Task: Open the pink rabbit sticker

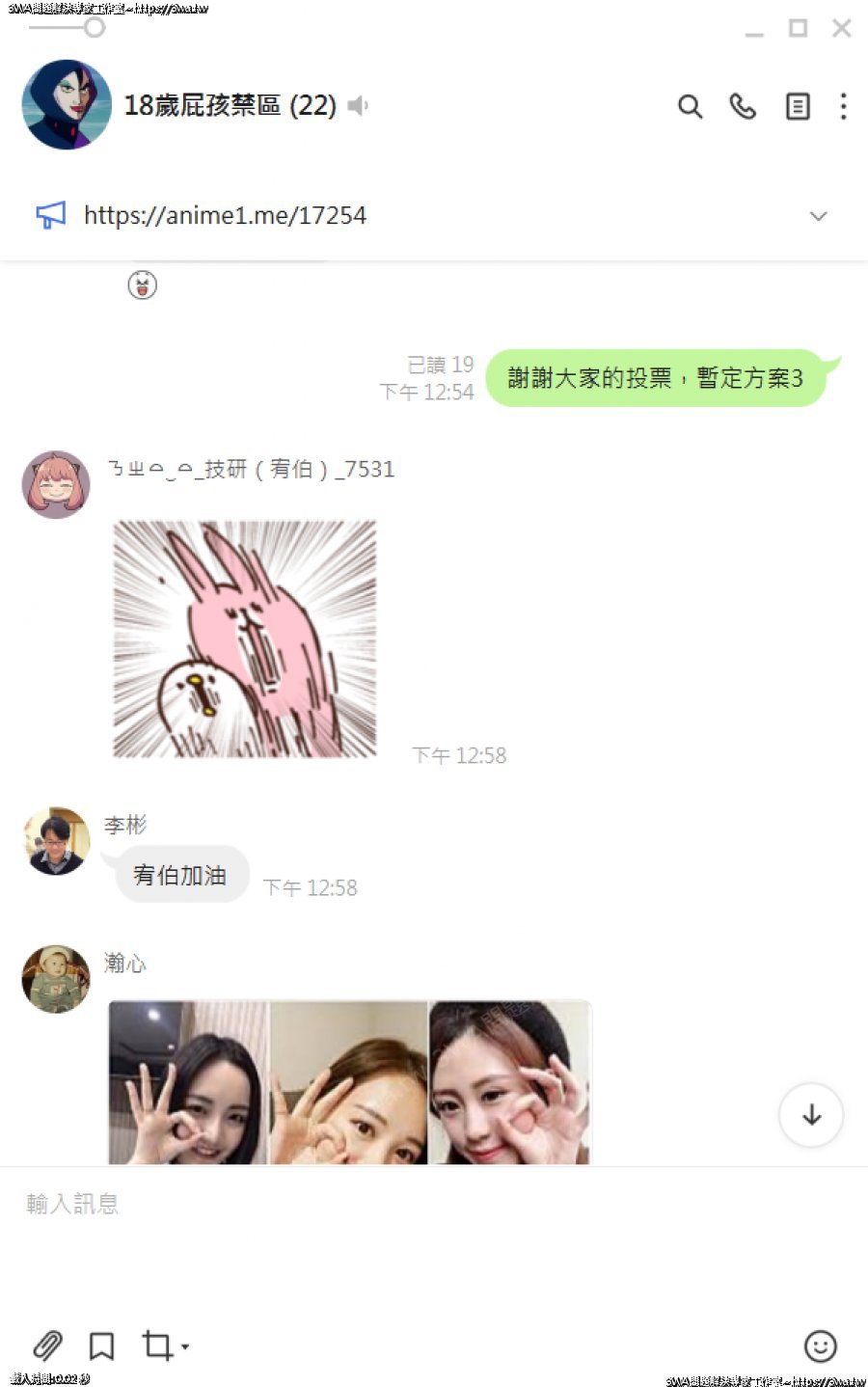Action: click(x=245, y=639)
